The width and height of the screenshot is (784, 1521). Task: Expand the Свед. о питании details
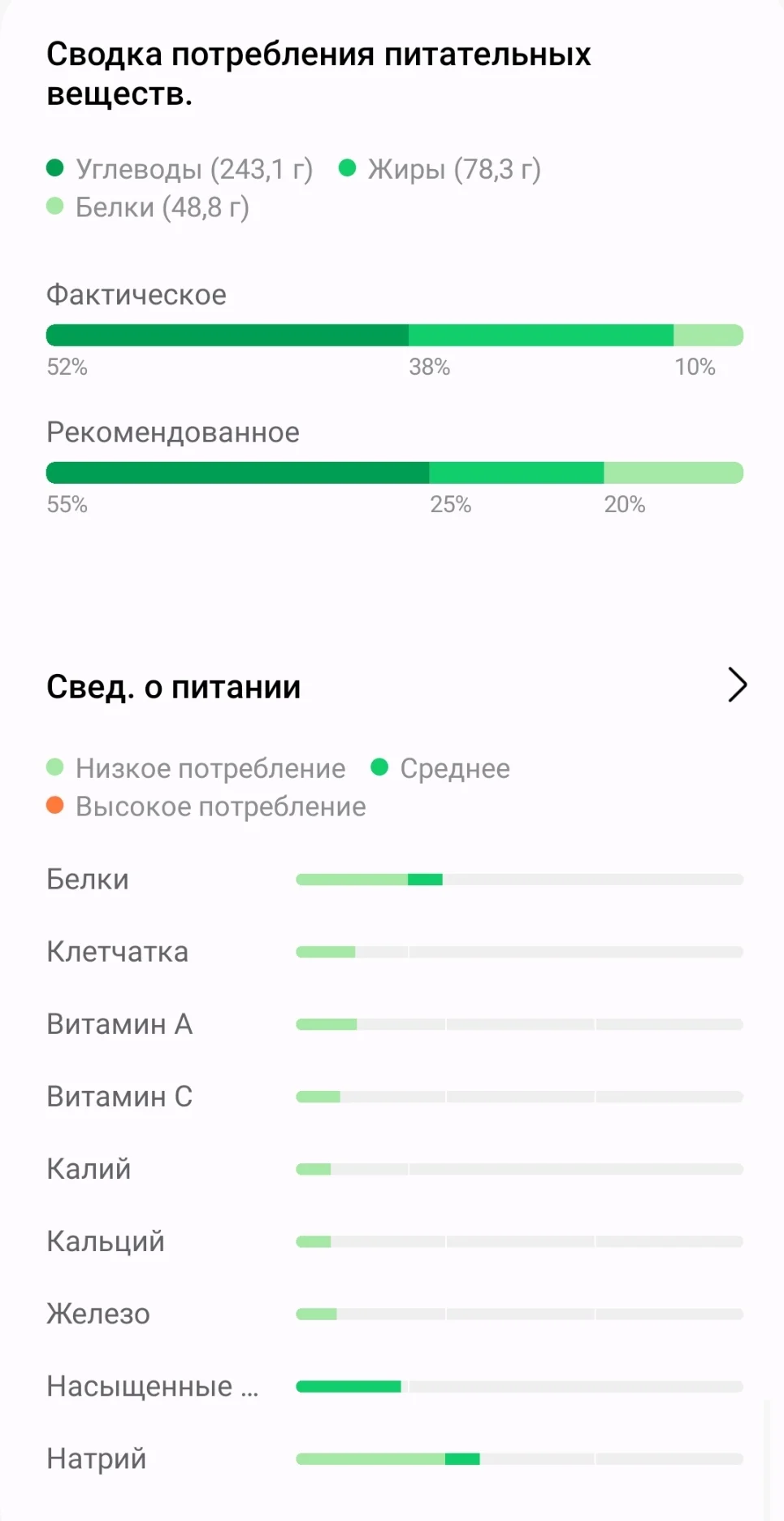pos(173,687)
